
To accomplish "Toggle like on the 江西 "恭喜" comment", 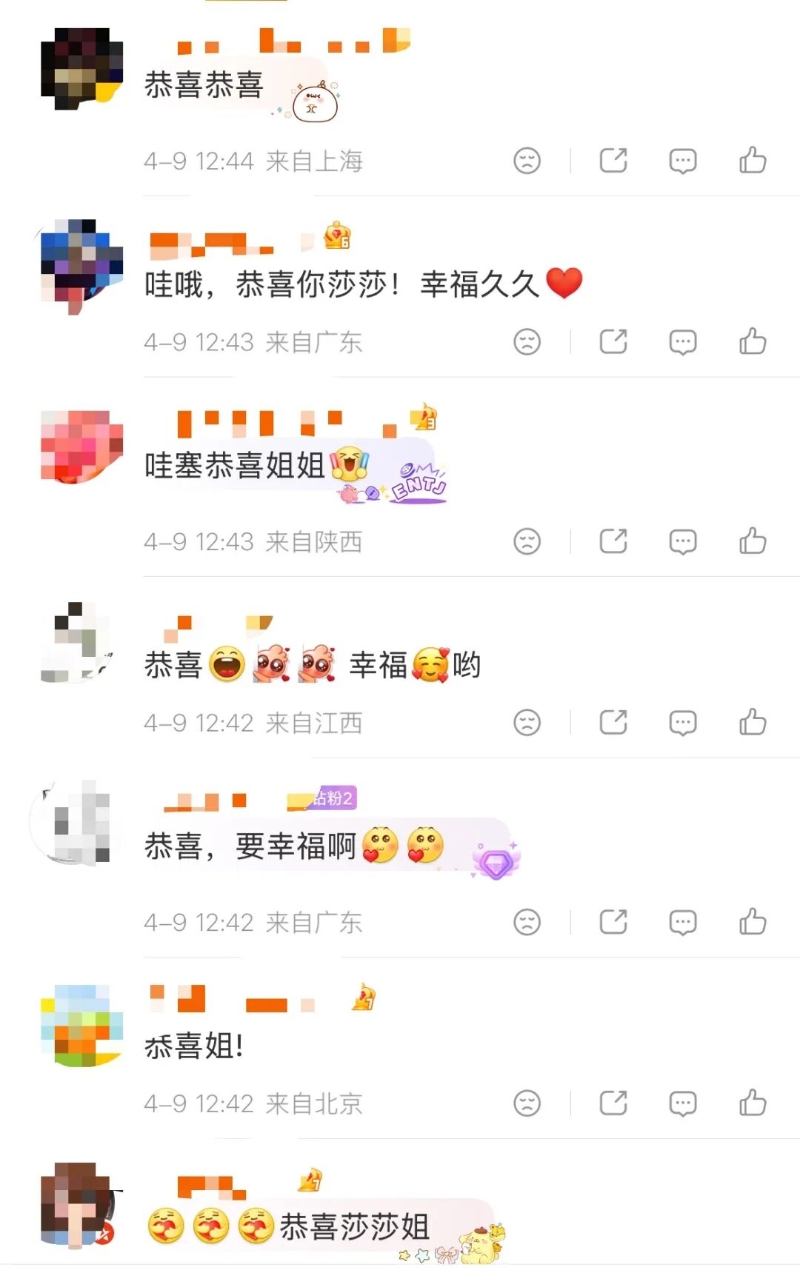I will click(x=752, y=722).
